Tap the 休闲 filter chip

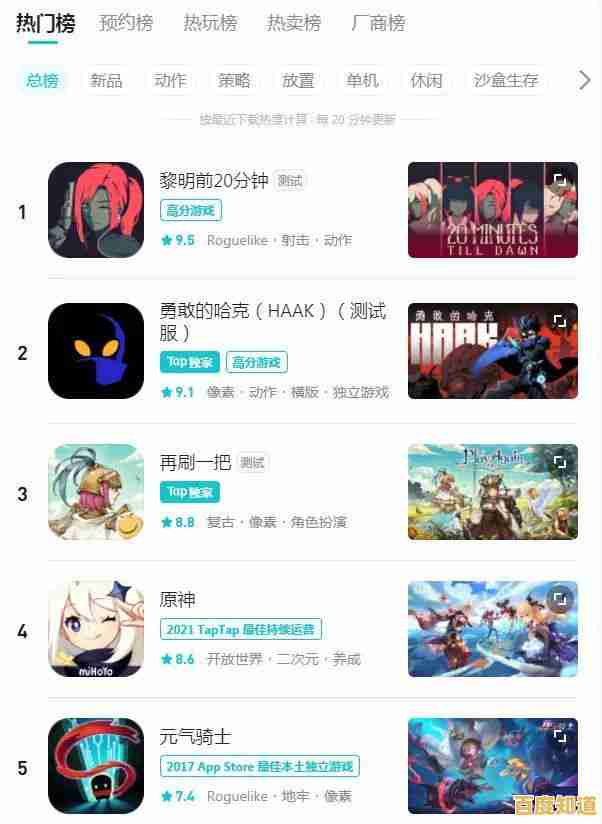426,81
